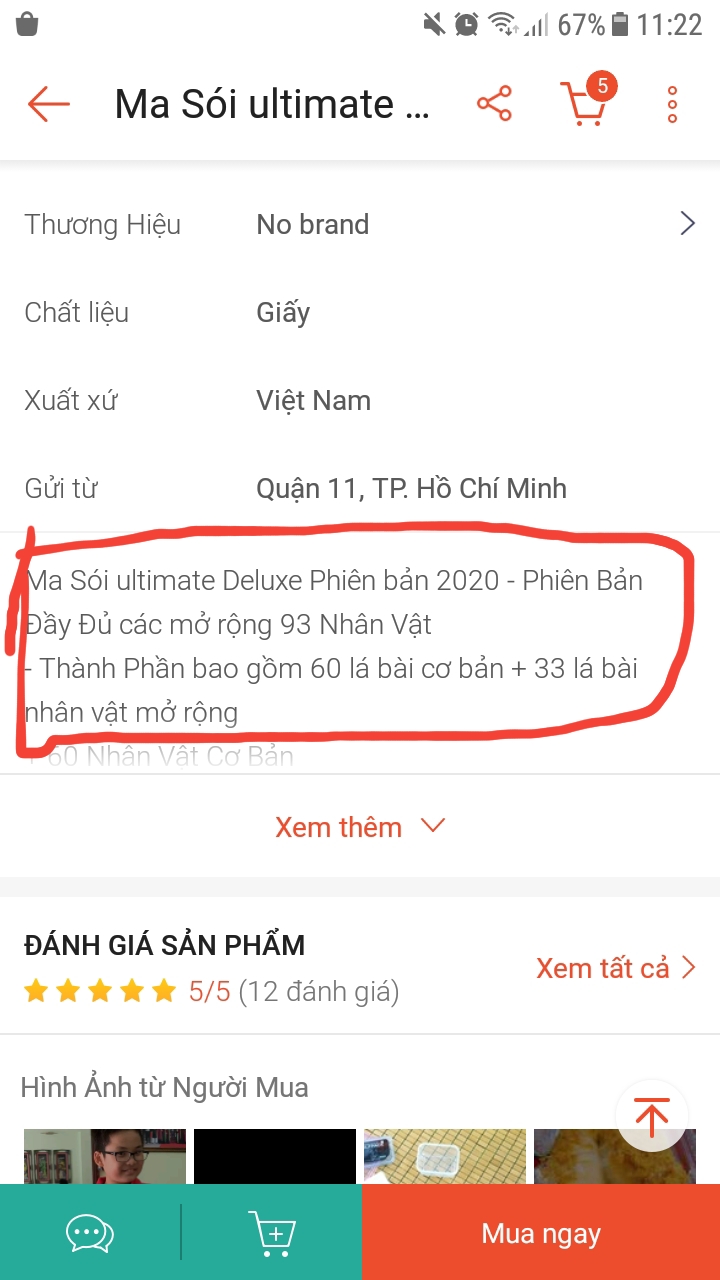Open the overflow menu
Image resolution: width=720 pixels, height=1280 pixels.
pyautogui.click(x=672, y=104)
